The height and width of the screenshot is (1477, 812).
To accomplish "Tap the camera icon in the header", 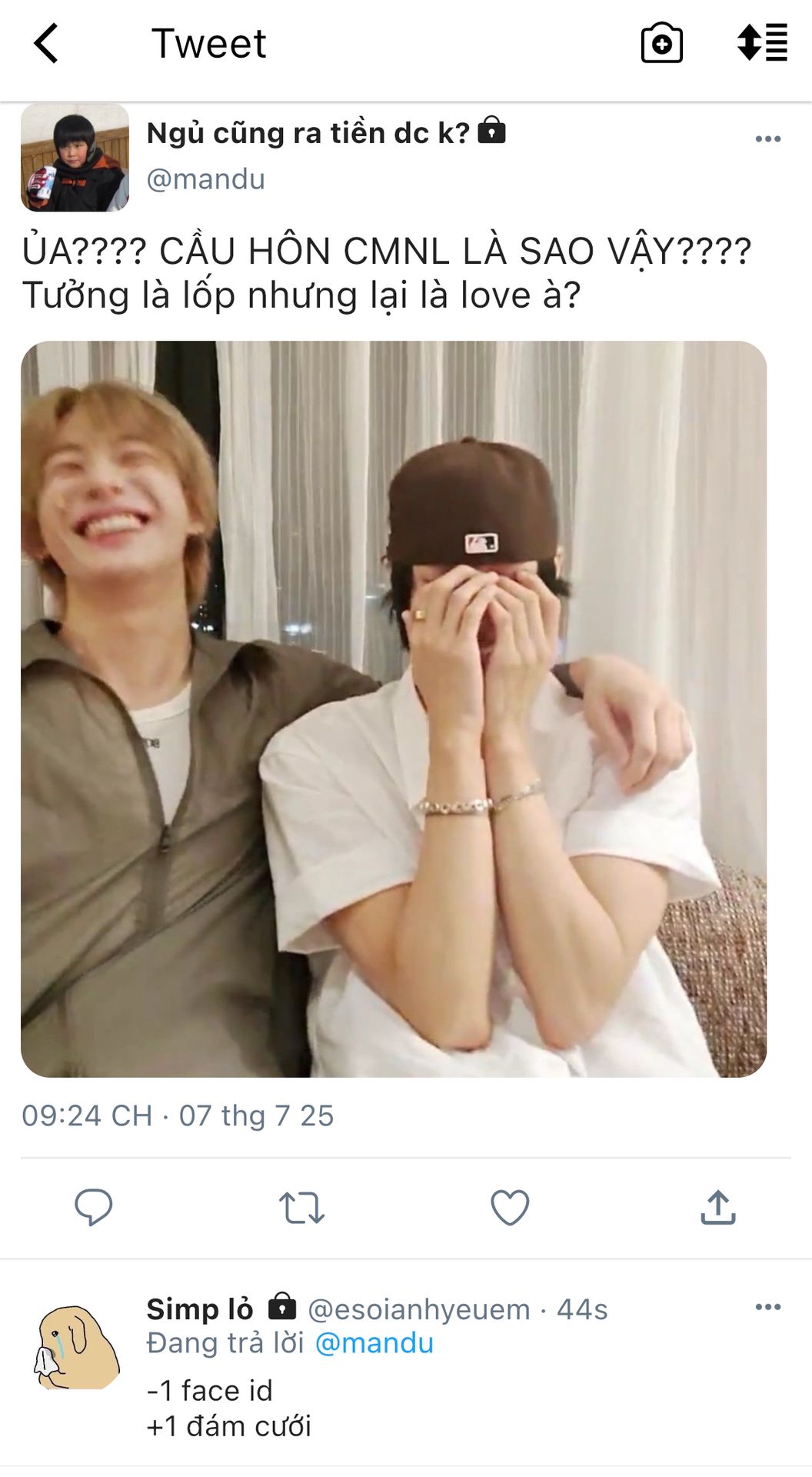I will (x=661, y=43).
